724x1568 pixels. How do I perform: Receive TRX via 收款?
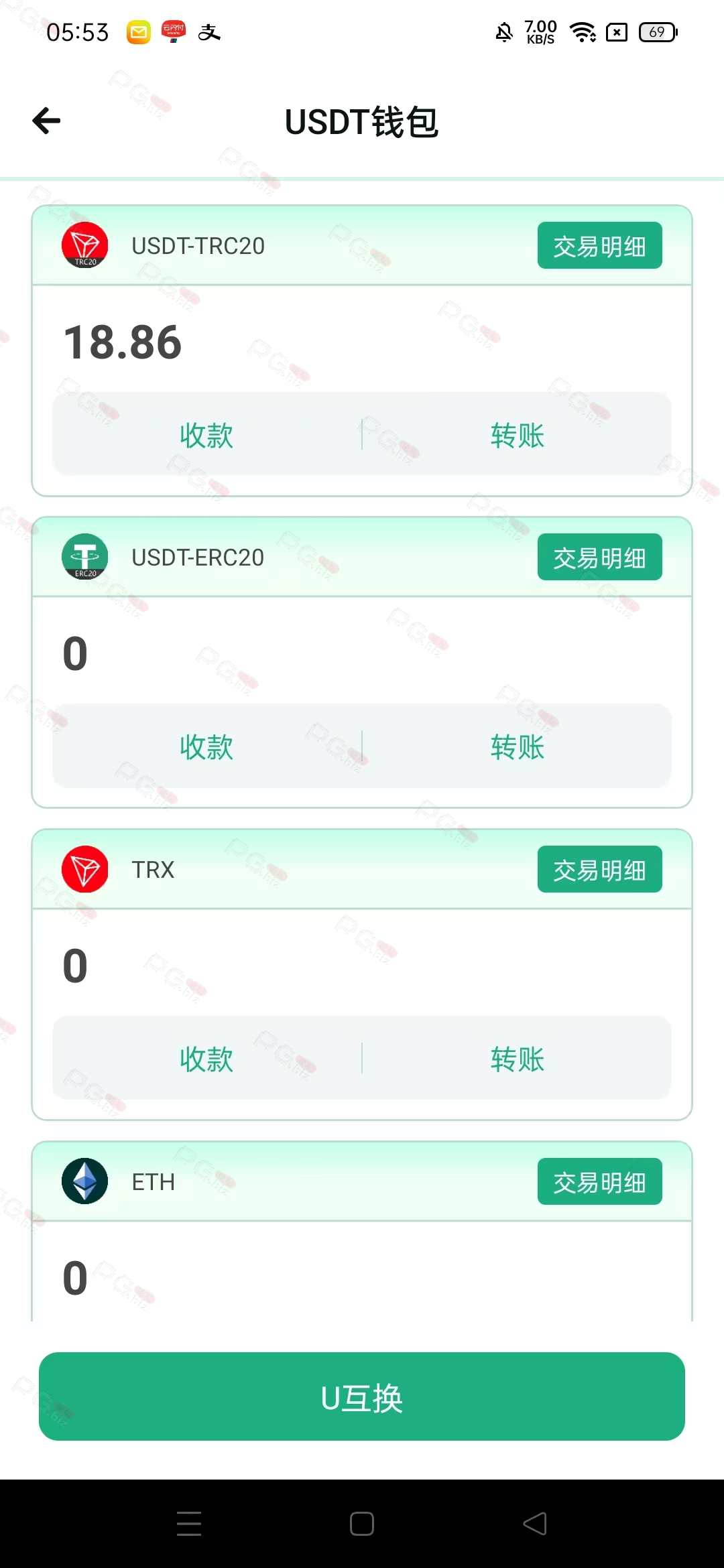tap(206, 1058)
